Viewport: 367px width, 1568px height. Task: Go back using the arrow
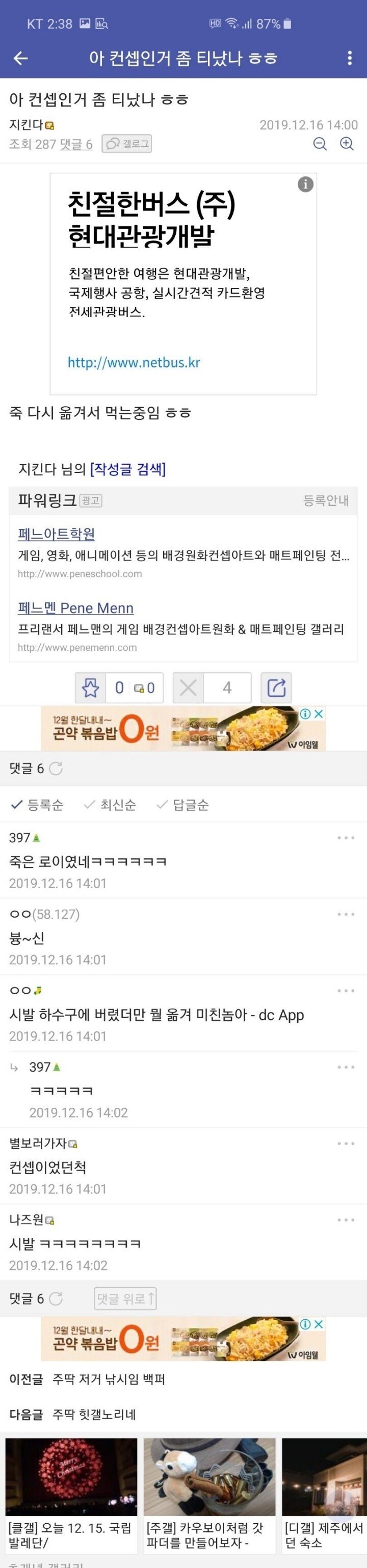pos(21,58)
